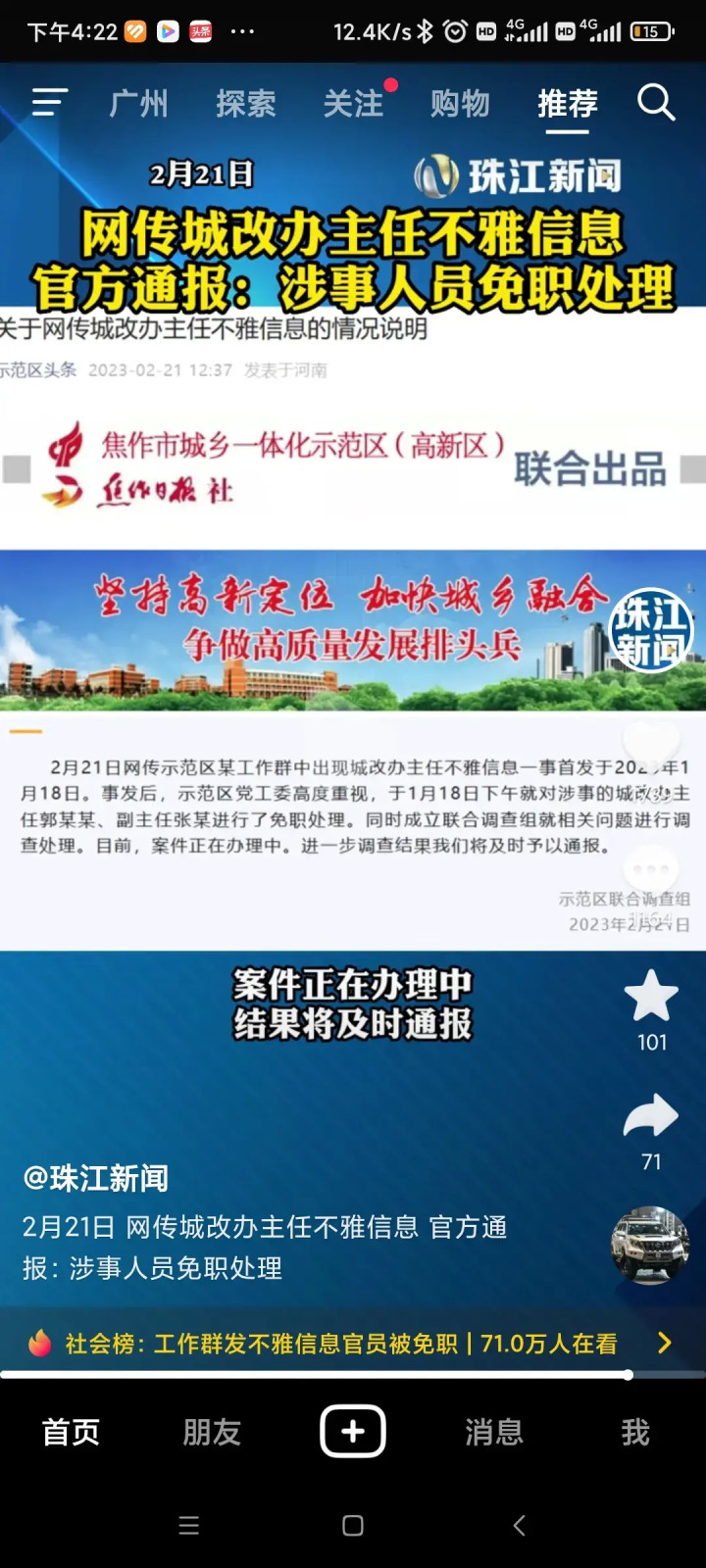The image size is (706, 1568).
Task: Open the side drawer menu
Action: click(49, 102)
